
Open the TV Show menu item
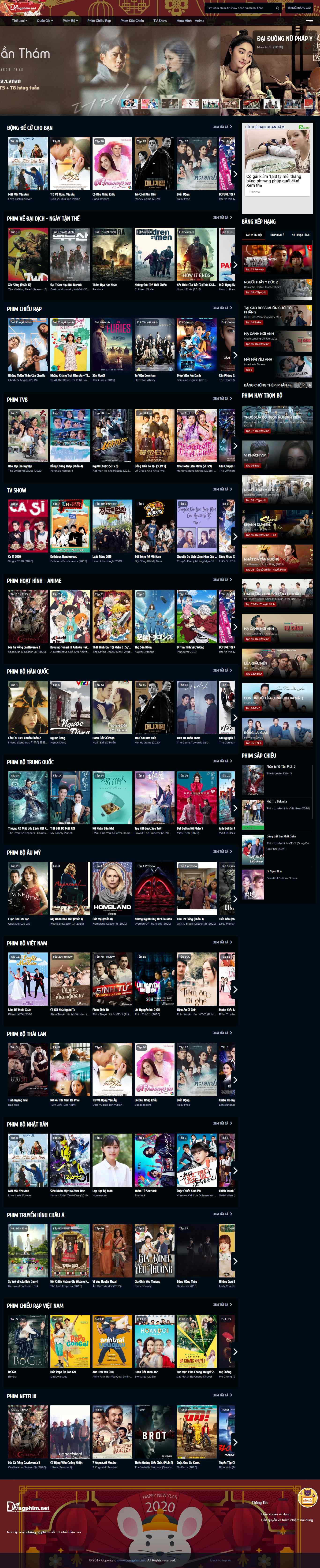click(160, 21)
